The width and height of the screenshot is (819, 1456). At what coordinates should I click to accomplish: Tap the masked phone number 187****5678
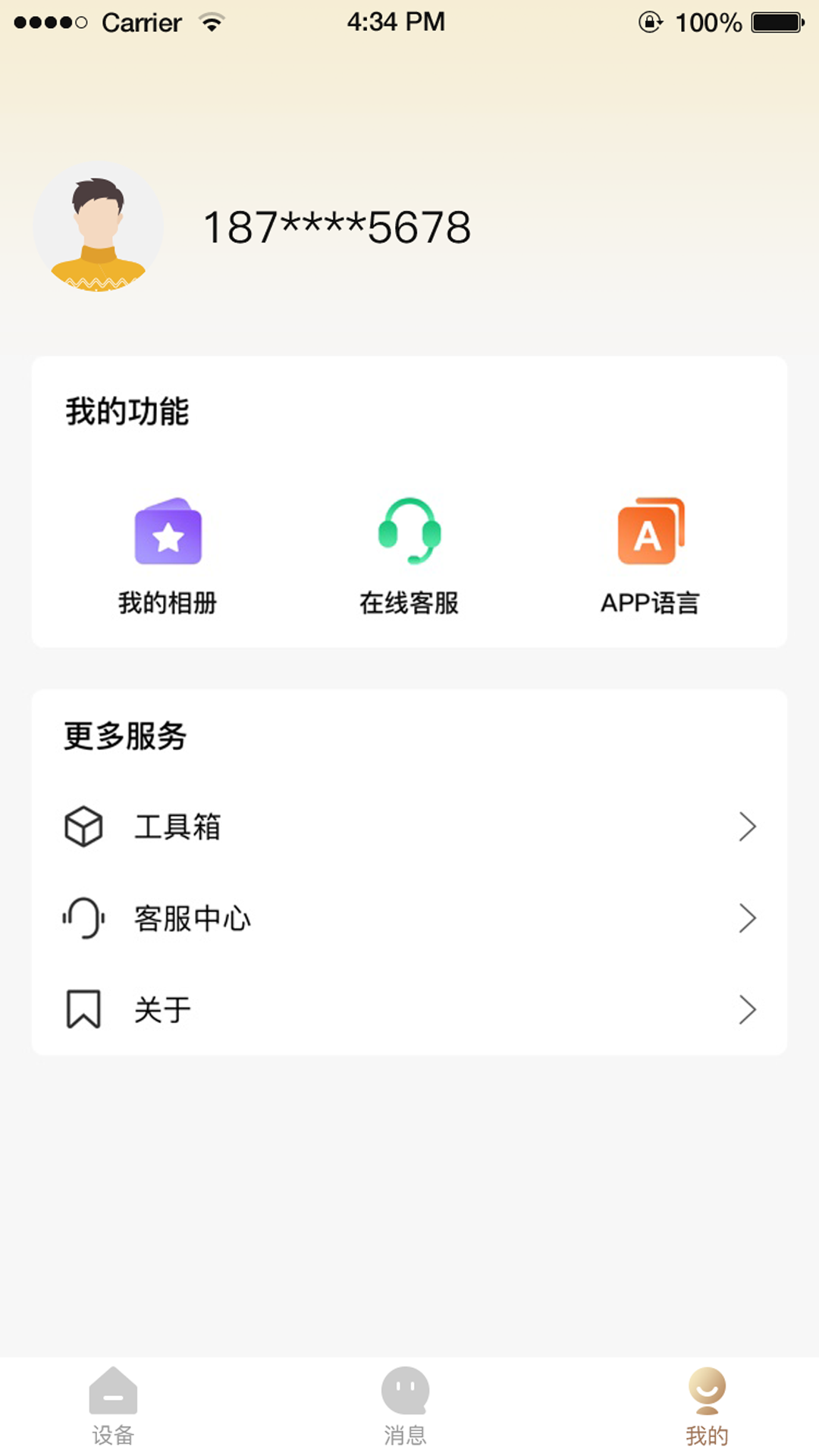[337, 225]
